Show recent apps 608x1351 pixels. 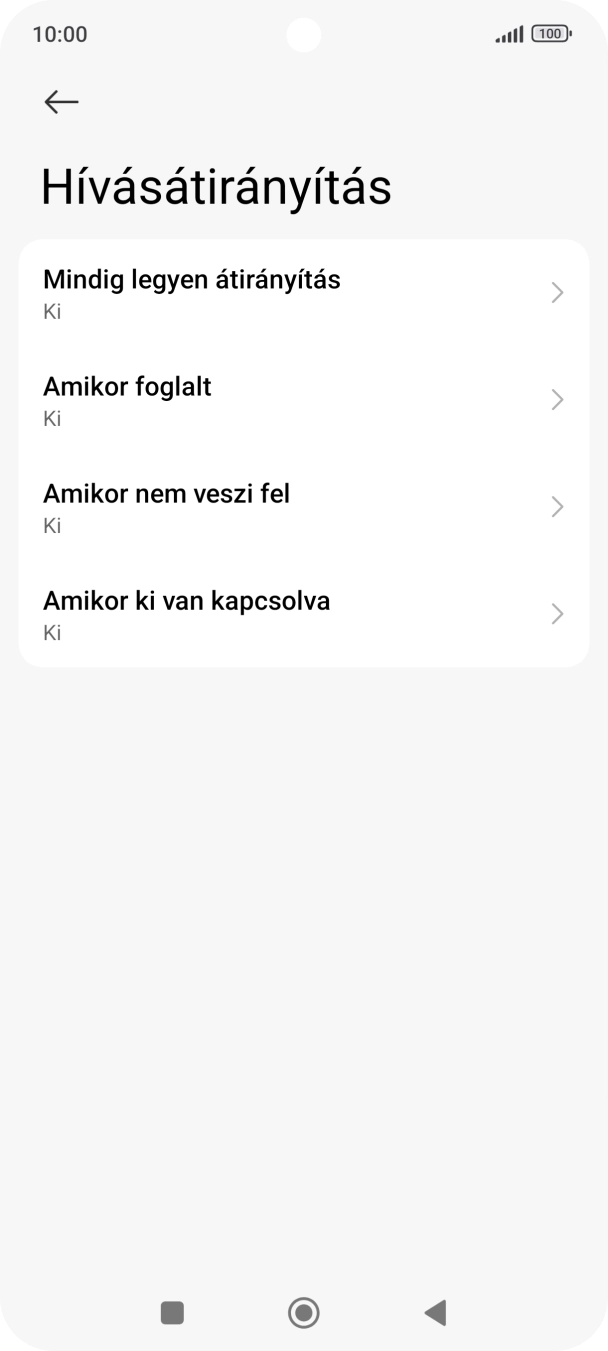(x=172, y=1312)
